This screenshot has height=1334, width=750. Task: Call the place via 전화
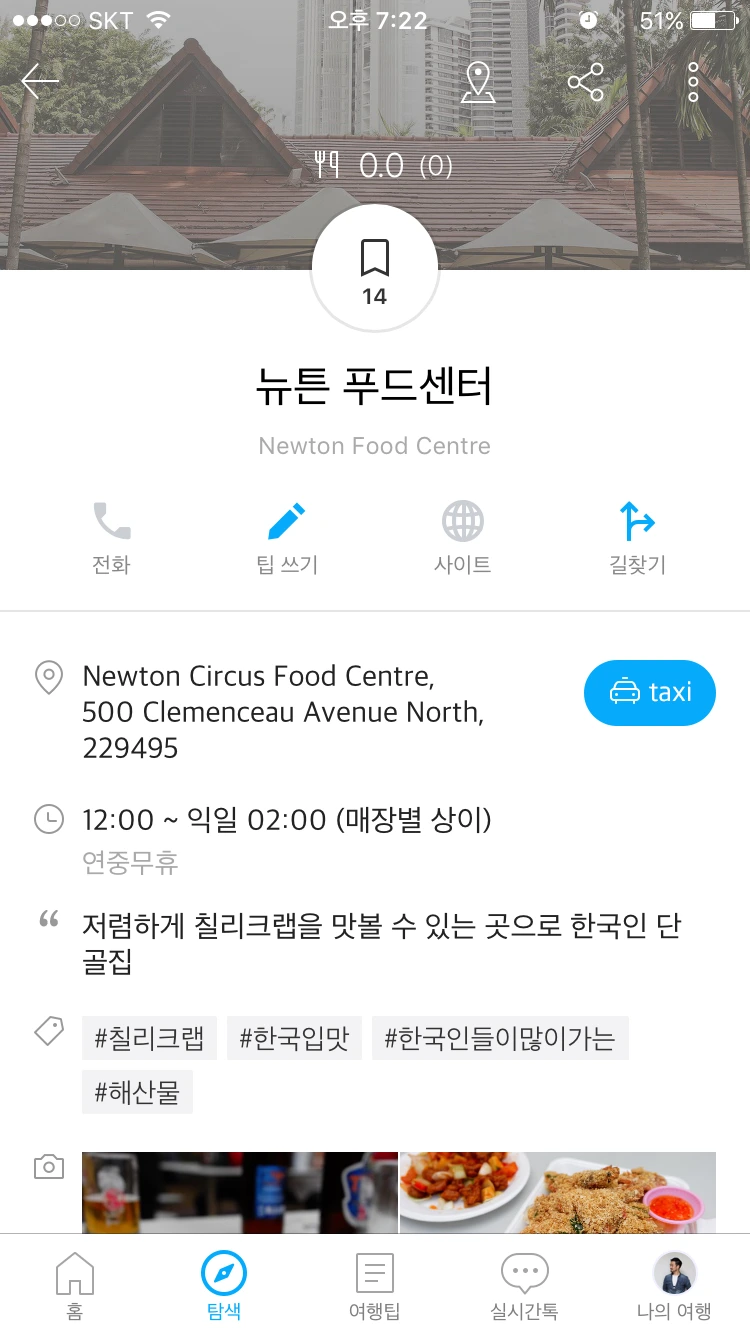pyautogui.click(x=111, y=538)
